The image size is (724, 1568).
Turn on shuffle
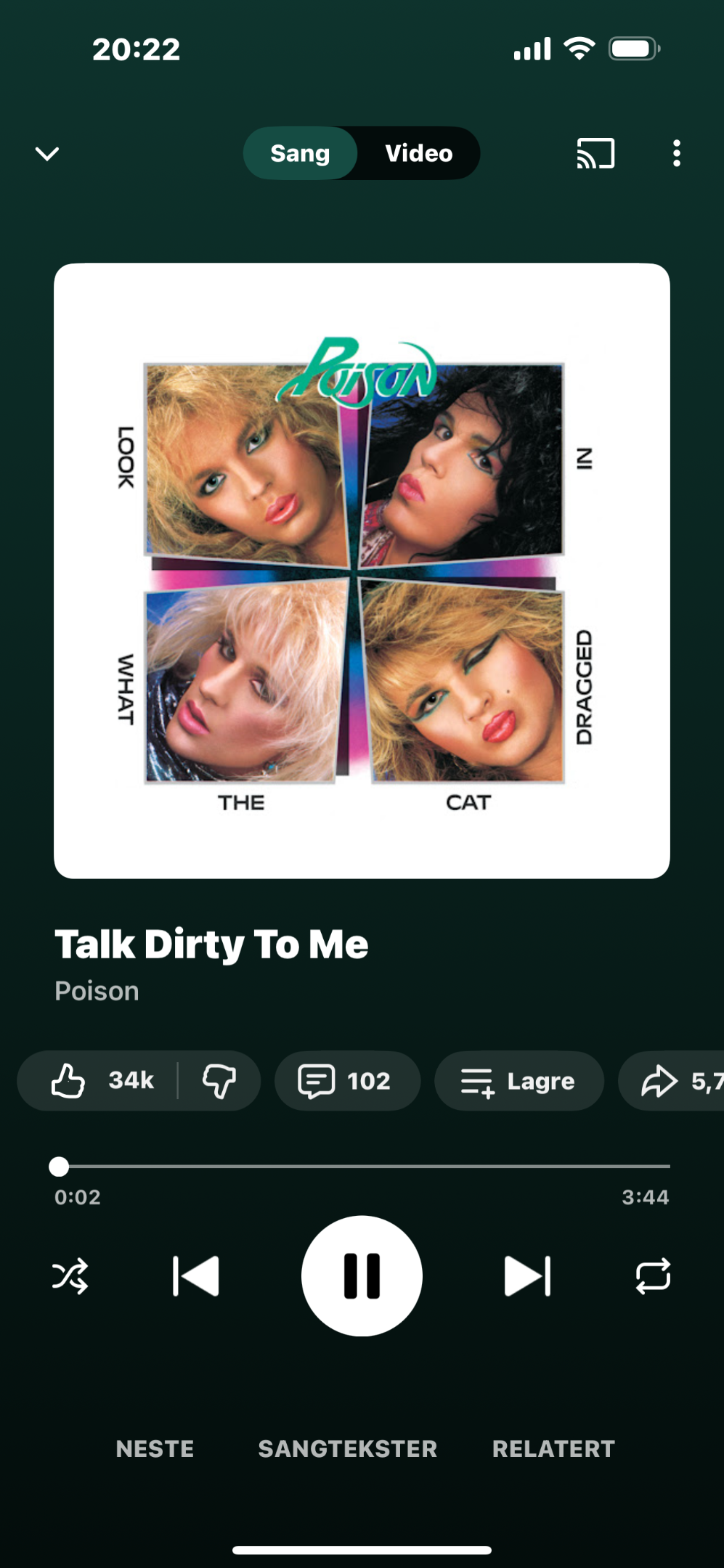pos(70,1276)
